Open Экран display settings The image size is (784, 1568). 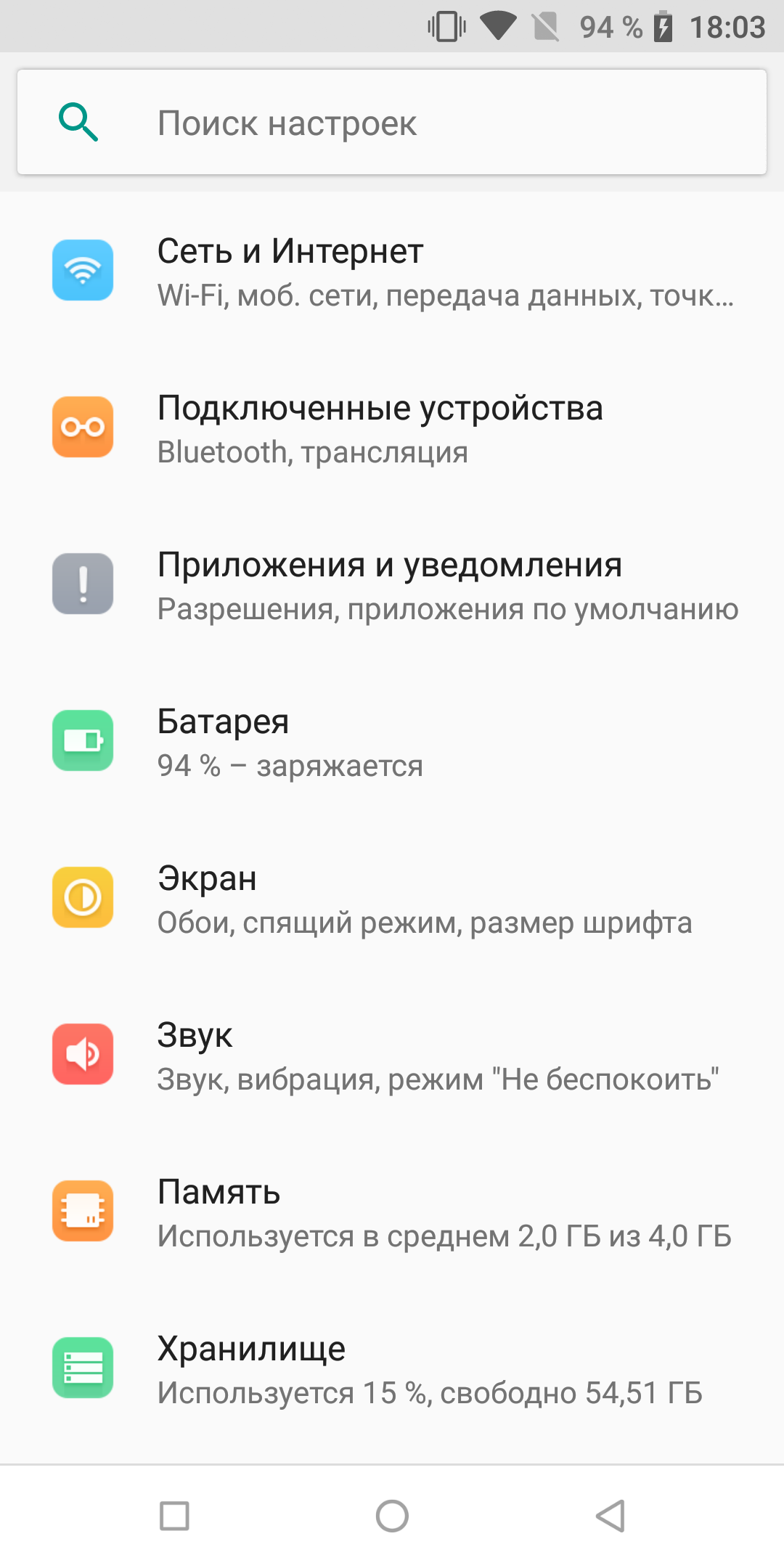point(392,898)
